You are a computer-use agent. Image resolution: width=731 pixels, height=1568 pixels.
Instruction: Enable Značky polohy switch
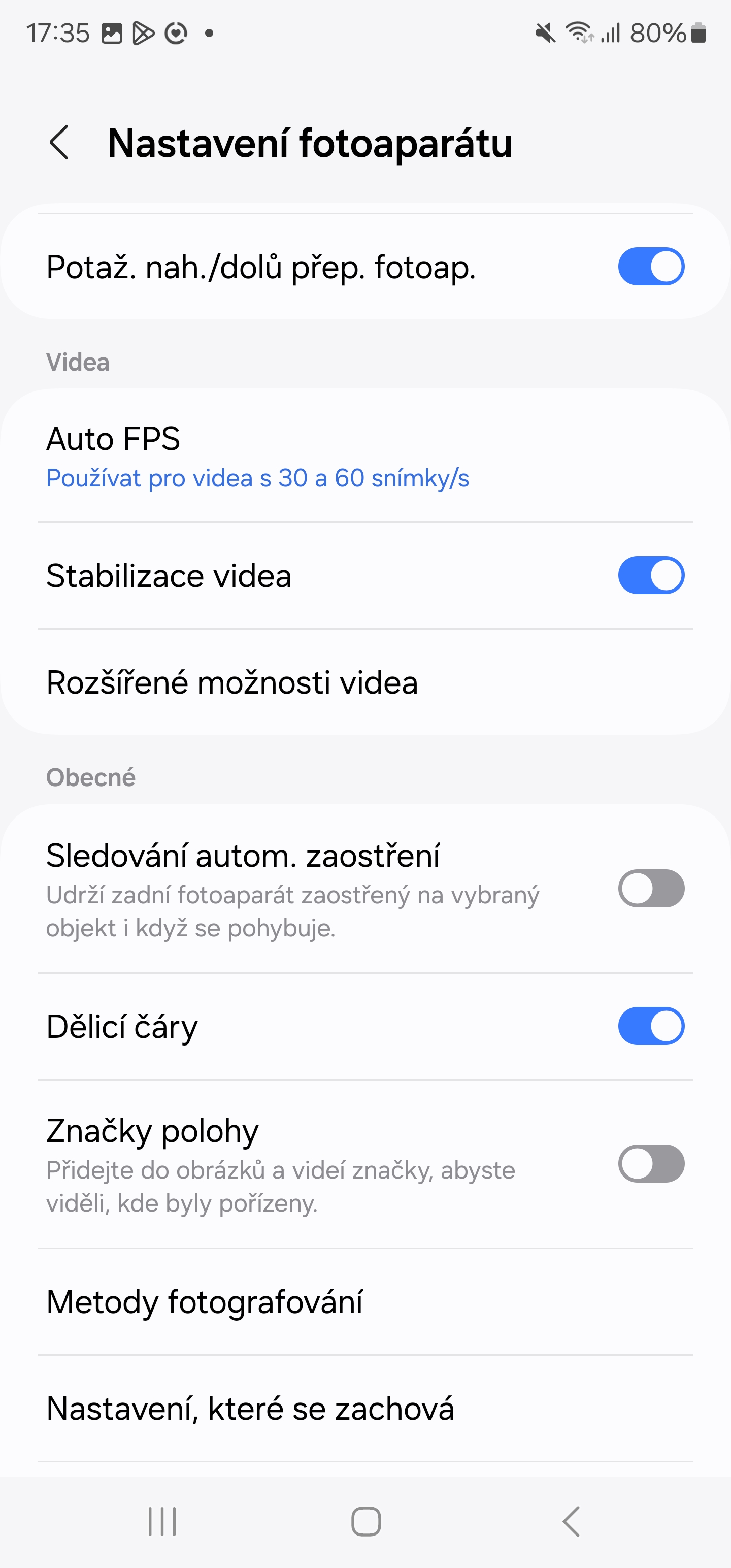click(x=651, y=1163)
